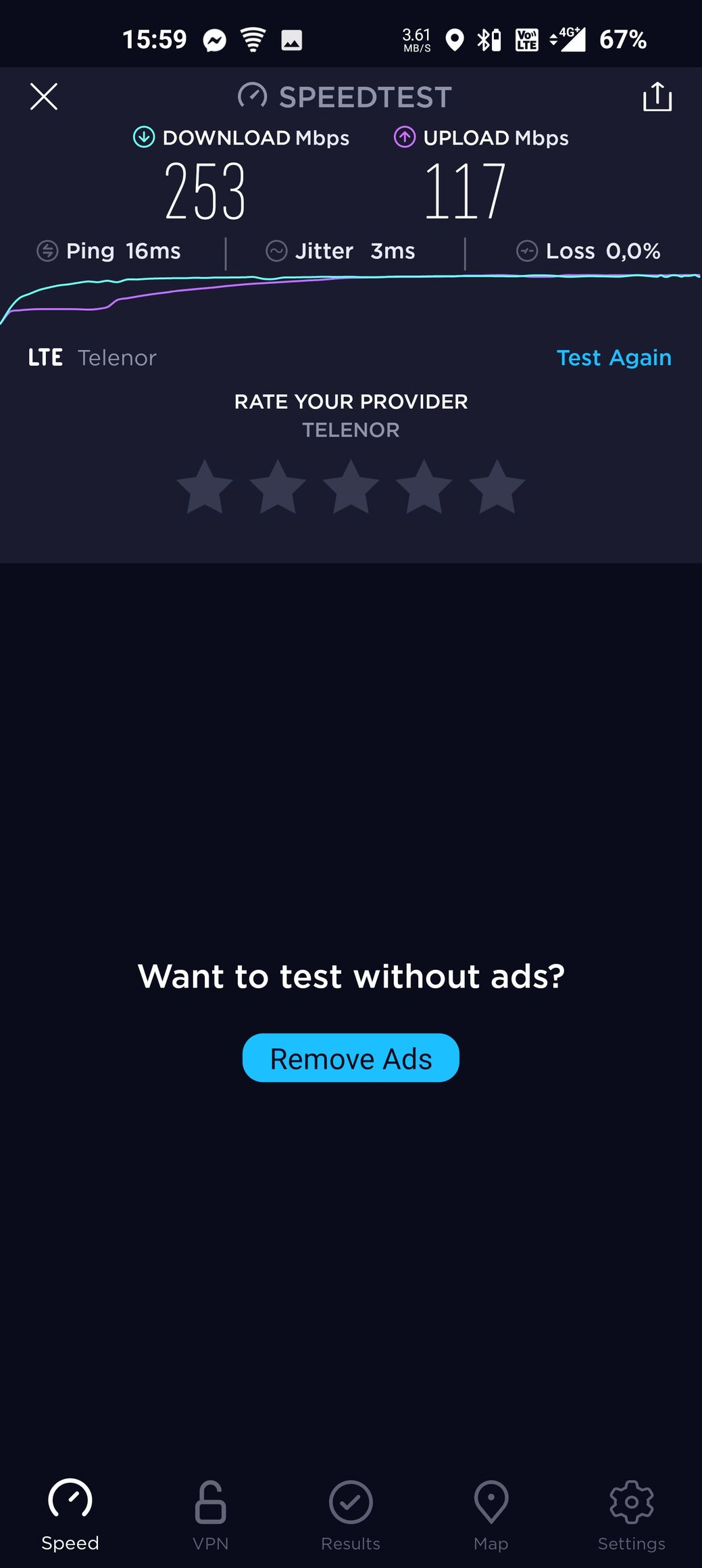Switch to the VPN tab

click(x=210, y=1515)
